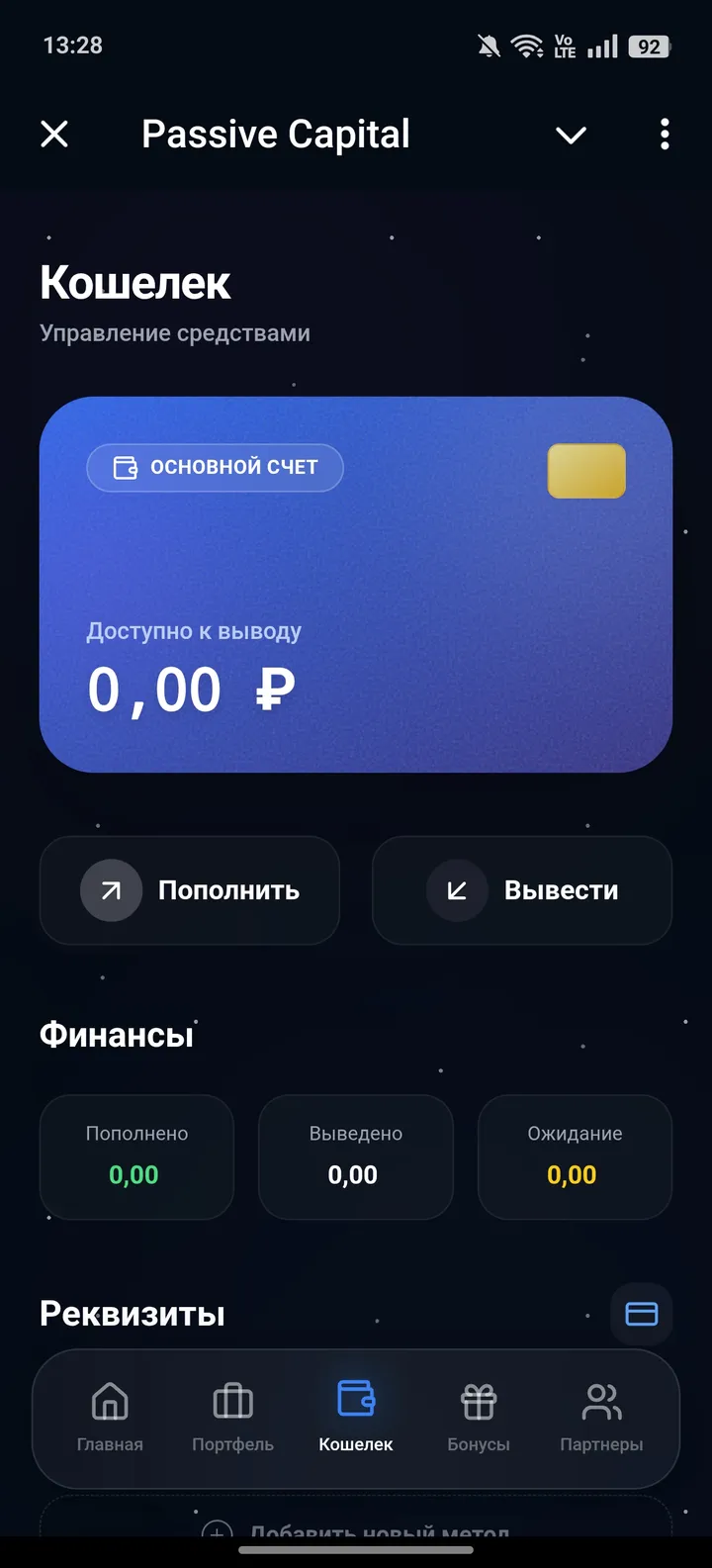Click the Ожидание amount showing 0,00
Screen dimensions: 712x1568
[x=575, y=1174]
